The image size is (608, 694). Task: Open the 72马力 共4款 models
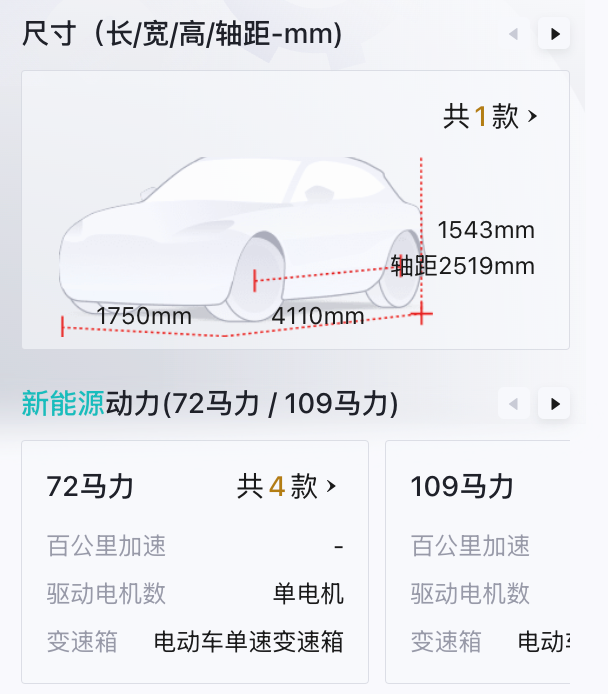(287, 487)
